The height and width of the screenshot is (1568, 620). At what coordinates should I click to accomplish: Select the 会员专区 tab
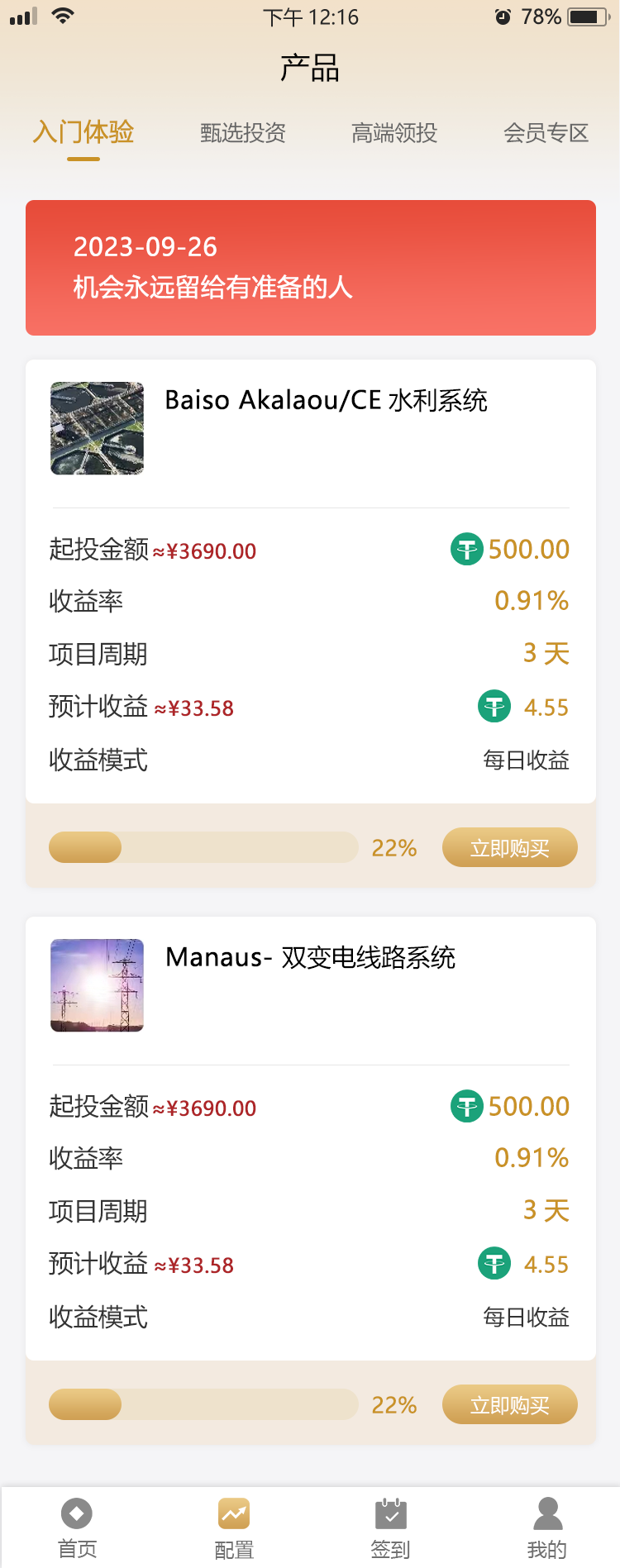coord(545,133)
